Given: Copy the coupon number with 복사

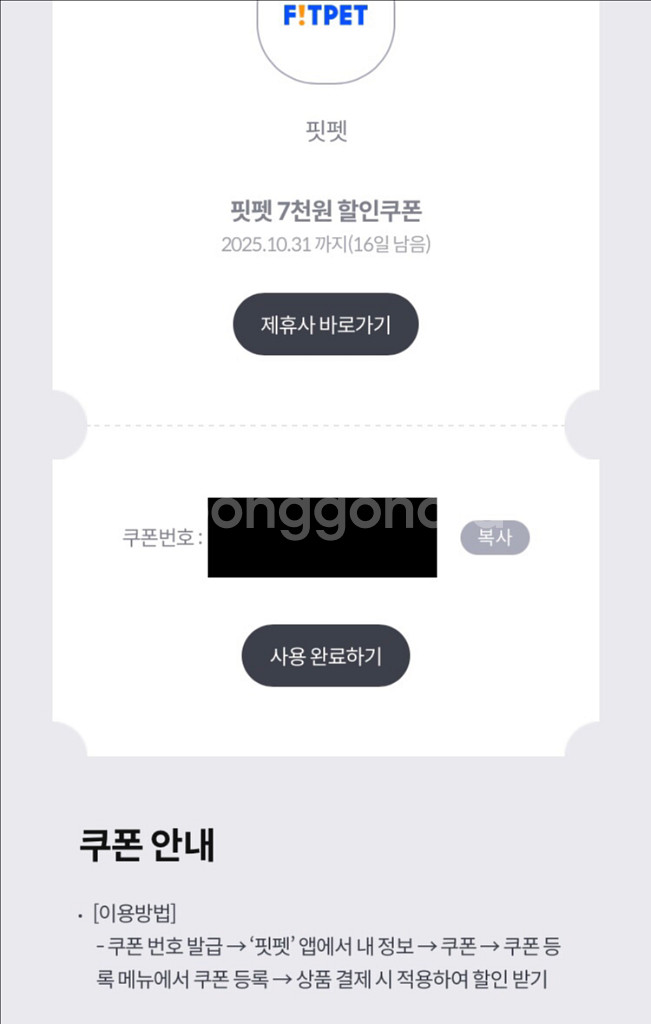Looking at the screenshot, I should tap(494, 537).
